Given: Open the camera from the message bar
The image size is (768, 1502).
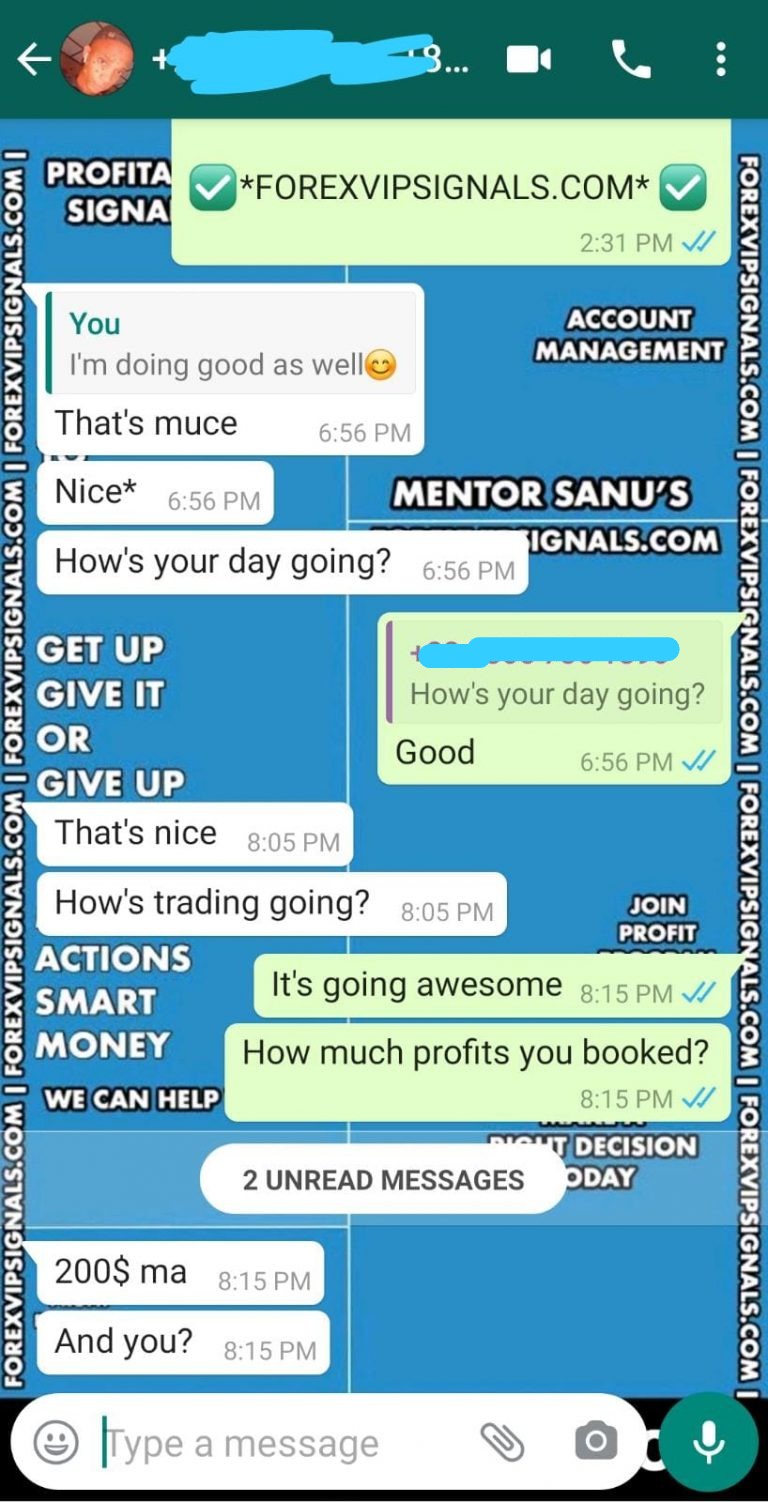Looking at the screenshot, I should pyautogui.click(x=596, y=1441).
